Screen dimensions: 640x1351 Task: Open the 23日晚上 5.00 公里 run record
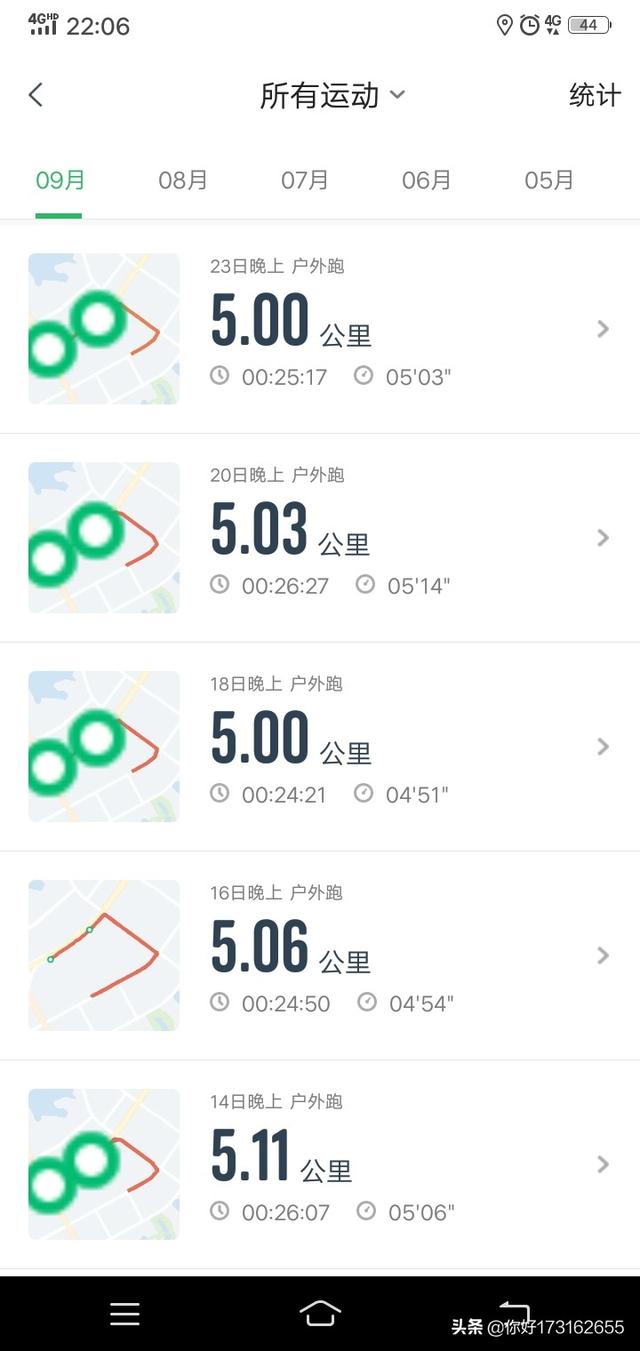click(x=320, y=329)
